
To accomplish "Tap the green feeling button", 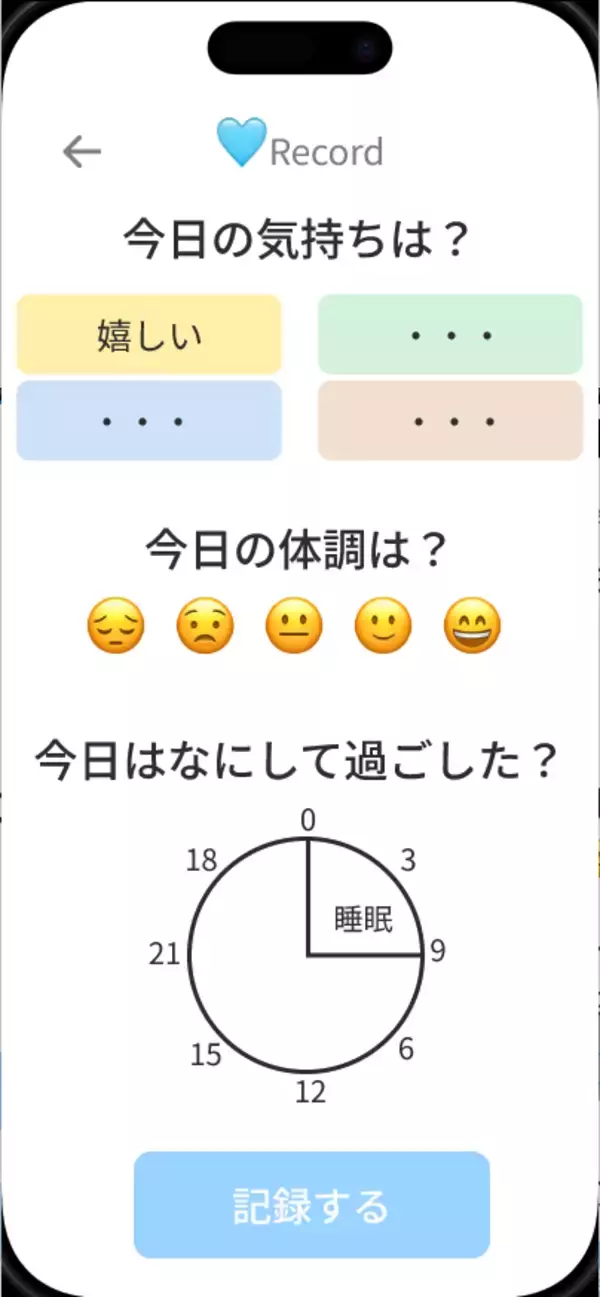I will (x=450, y=335).
